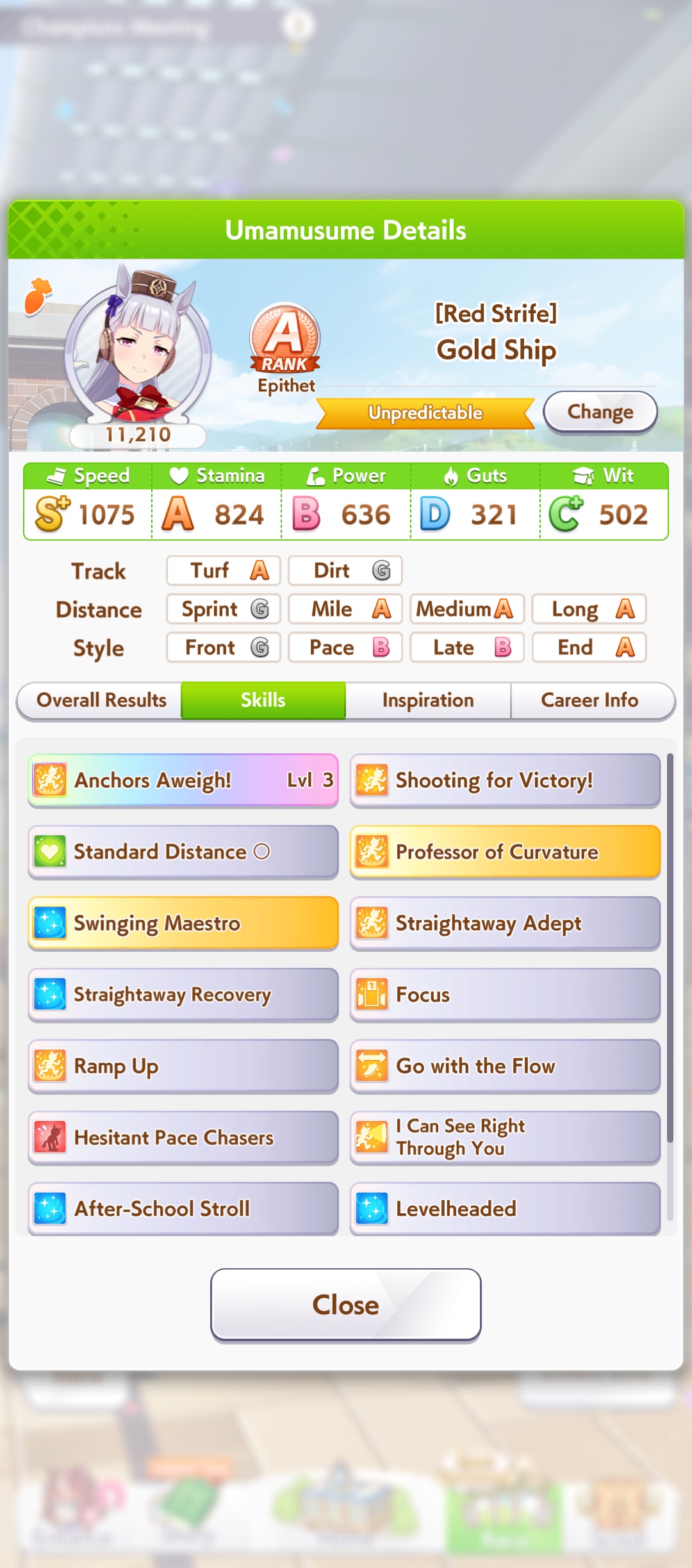
Task: Open Professor of Curvature skill details
Action: (x=505, y=851)
